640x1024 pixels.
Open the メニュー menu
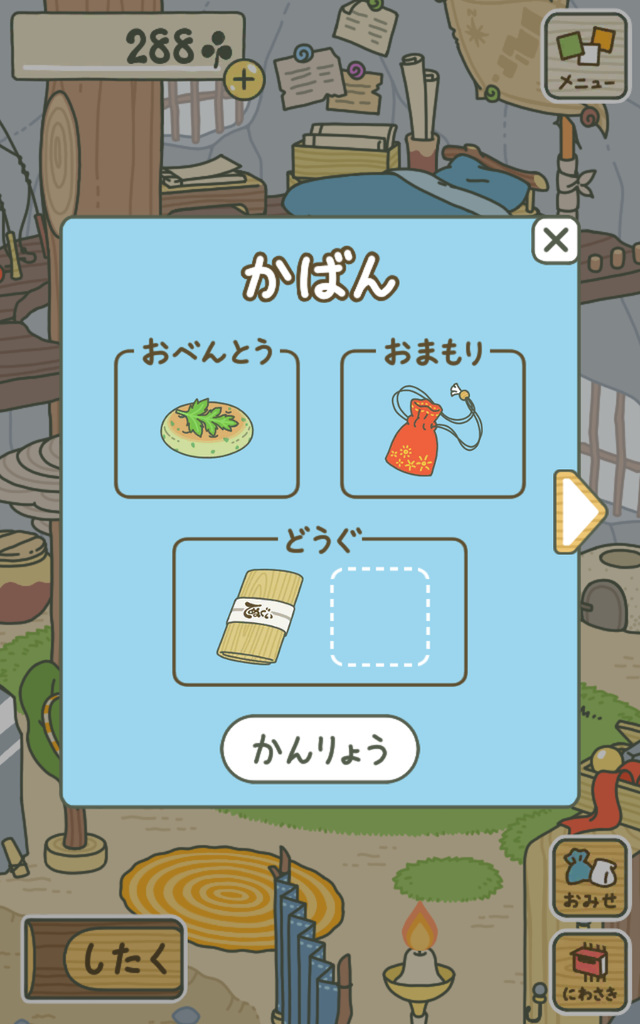coord(586,56)
